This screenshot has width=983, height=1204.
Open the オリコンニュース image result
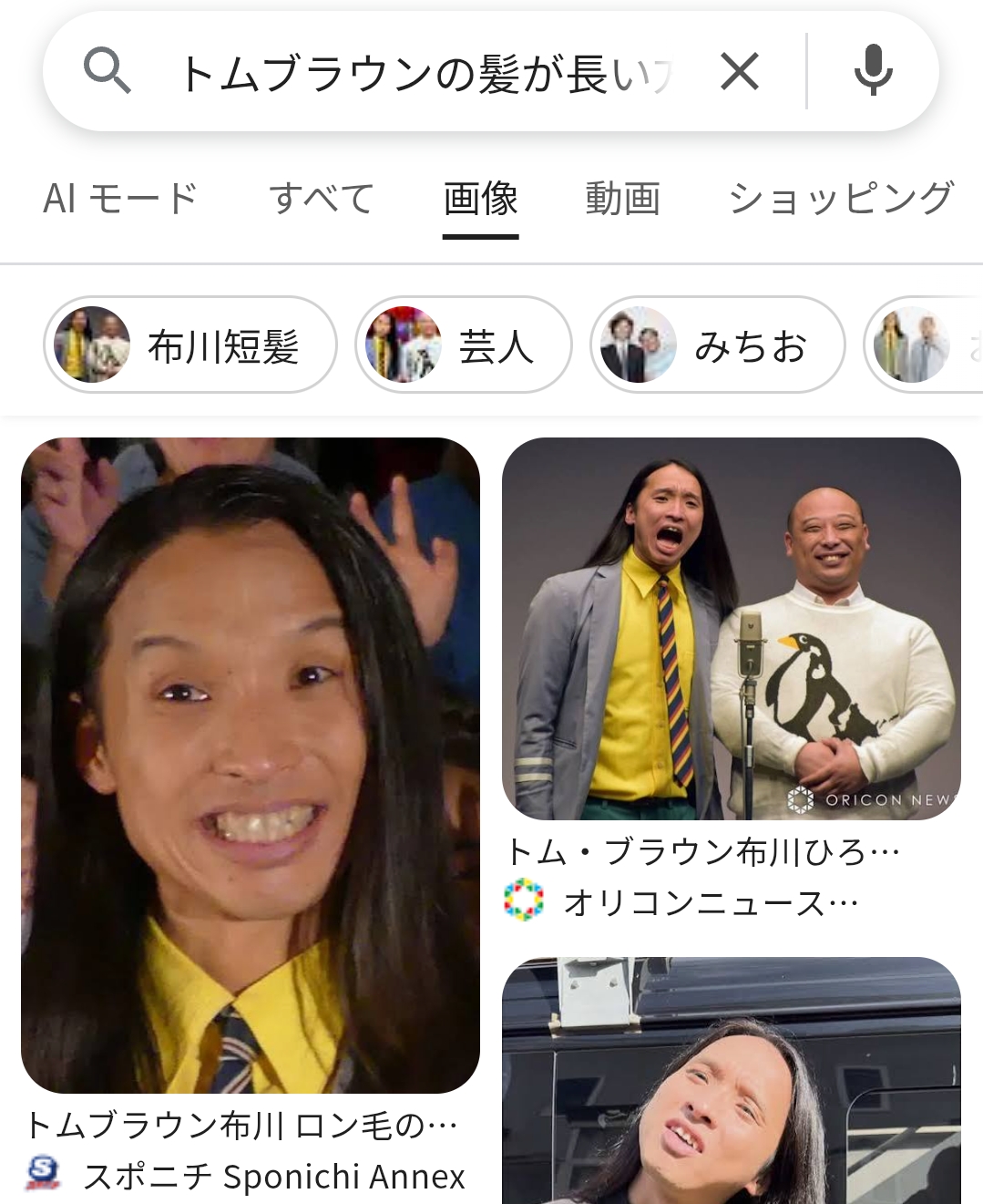(x=732, y=629)
